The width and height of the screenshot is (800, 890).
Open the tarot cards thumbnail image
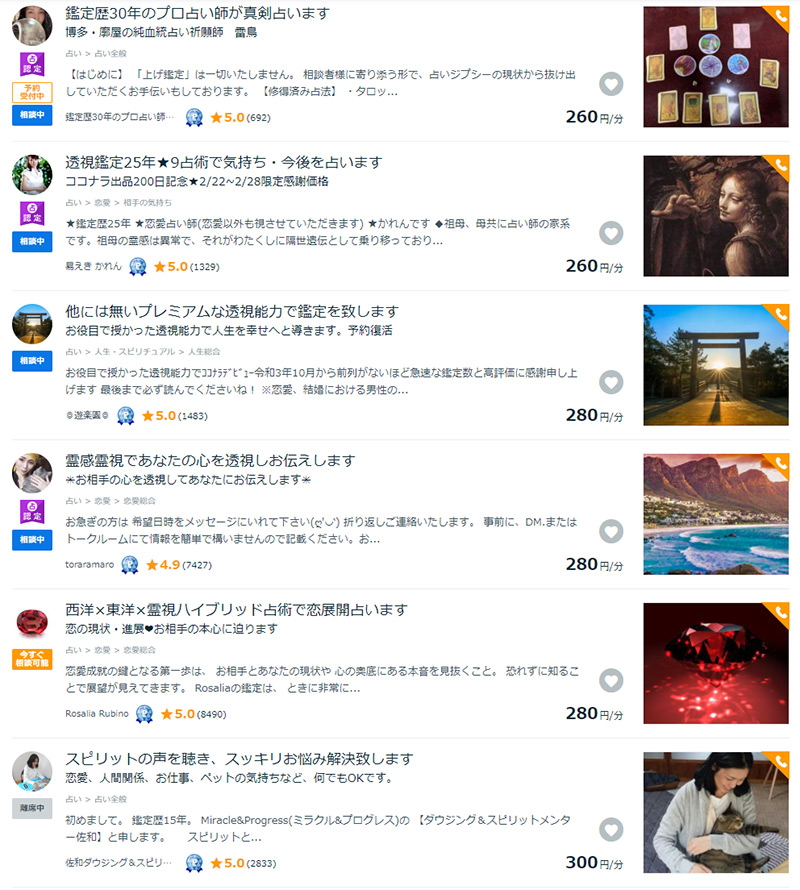tap(715, 67)
